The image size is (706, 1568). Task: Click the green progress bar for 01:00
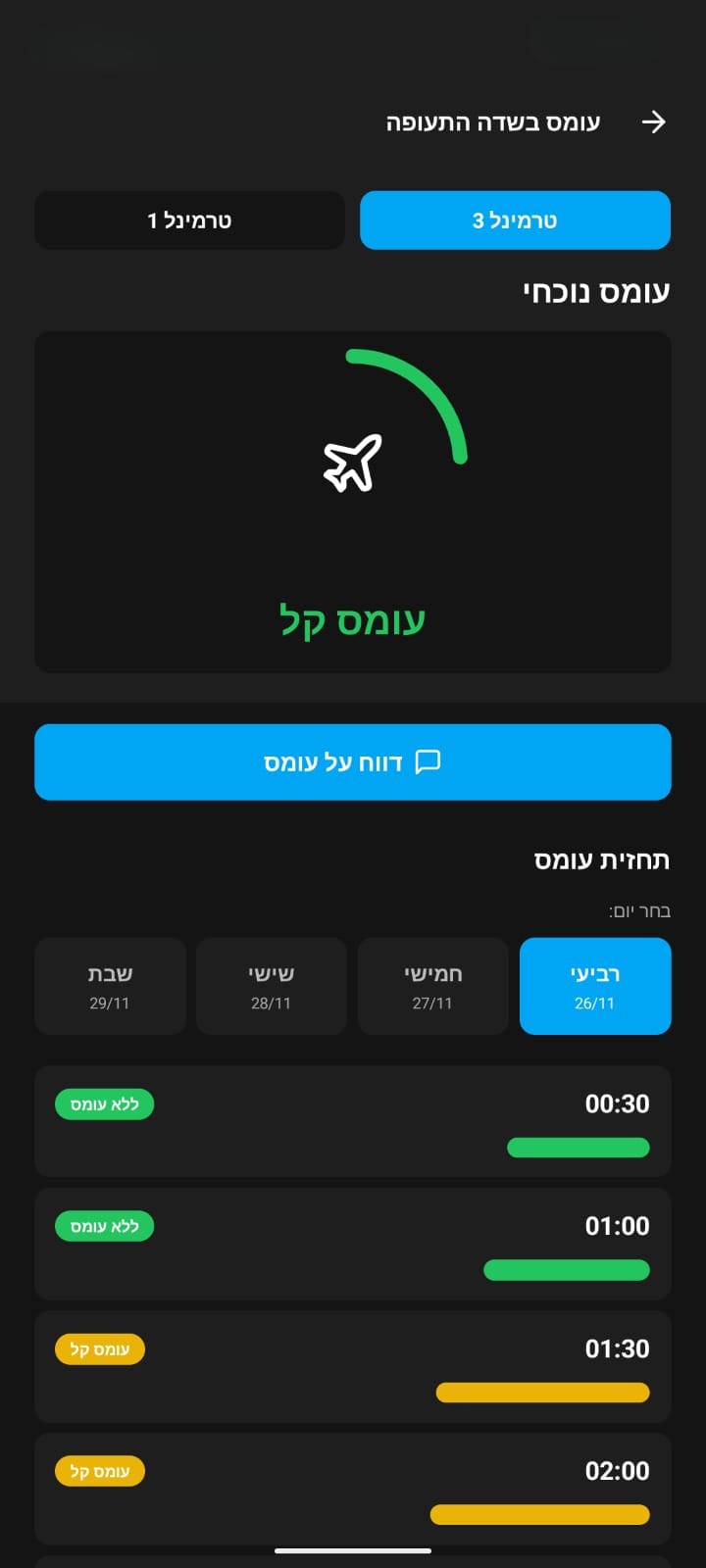[x=566, y=1269]
